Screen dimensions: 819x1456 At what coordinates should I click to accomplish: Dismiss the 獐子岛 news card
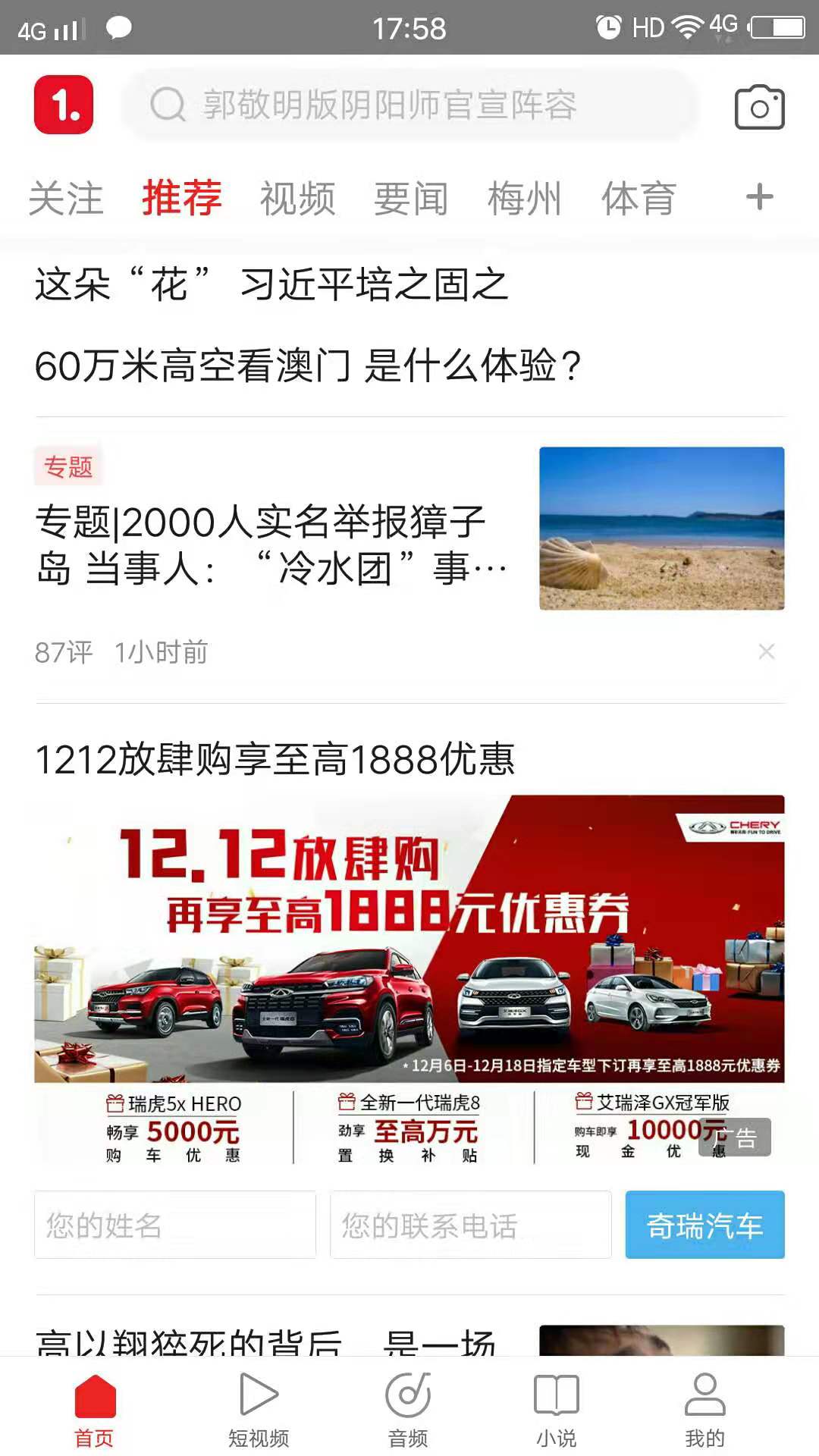point(768,652)
